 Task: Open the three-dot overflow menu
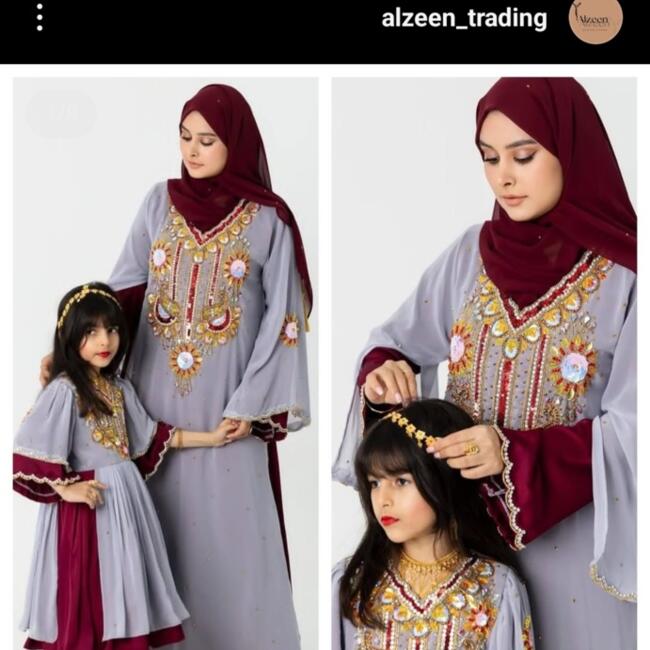click(x=40, y=17)
